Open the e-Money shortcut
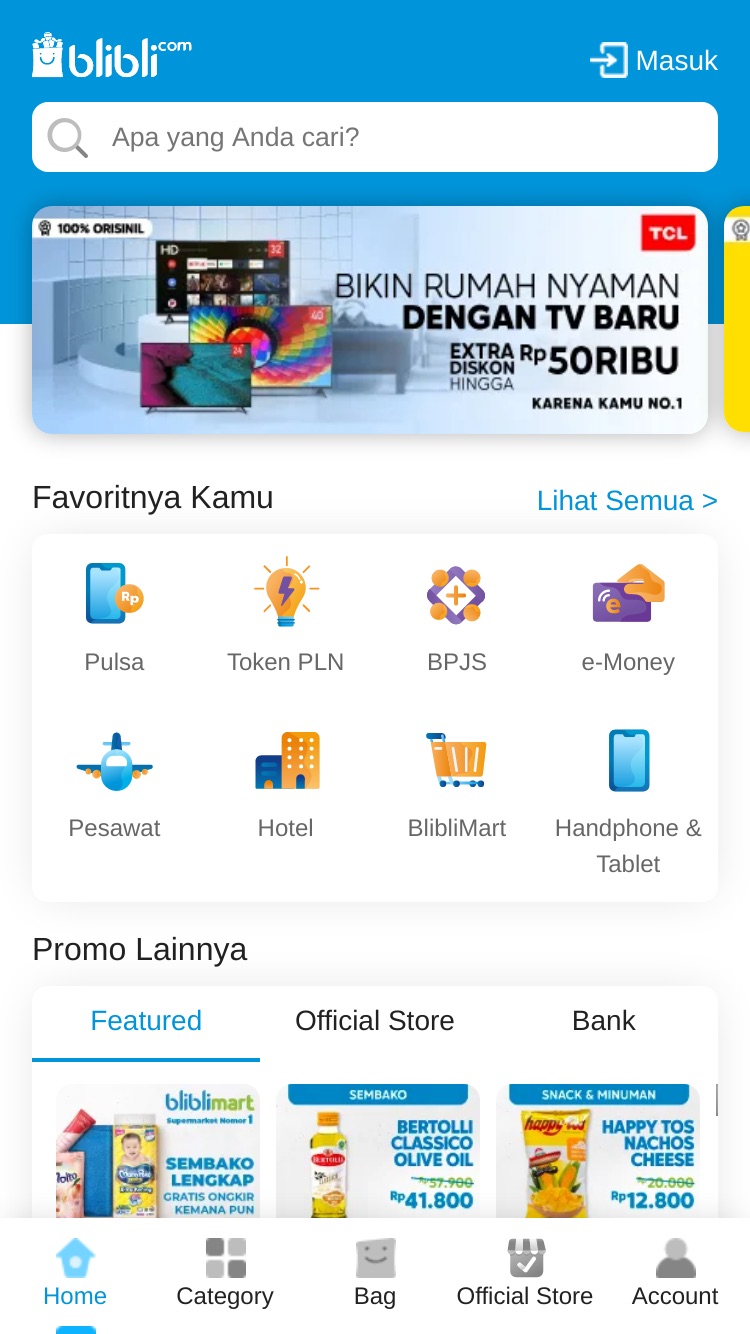The height and width of the screenshot is (1334, 750). coord(628,619)
